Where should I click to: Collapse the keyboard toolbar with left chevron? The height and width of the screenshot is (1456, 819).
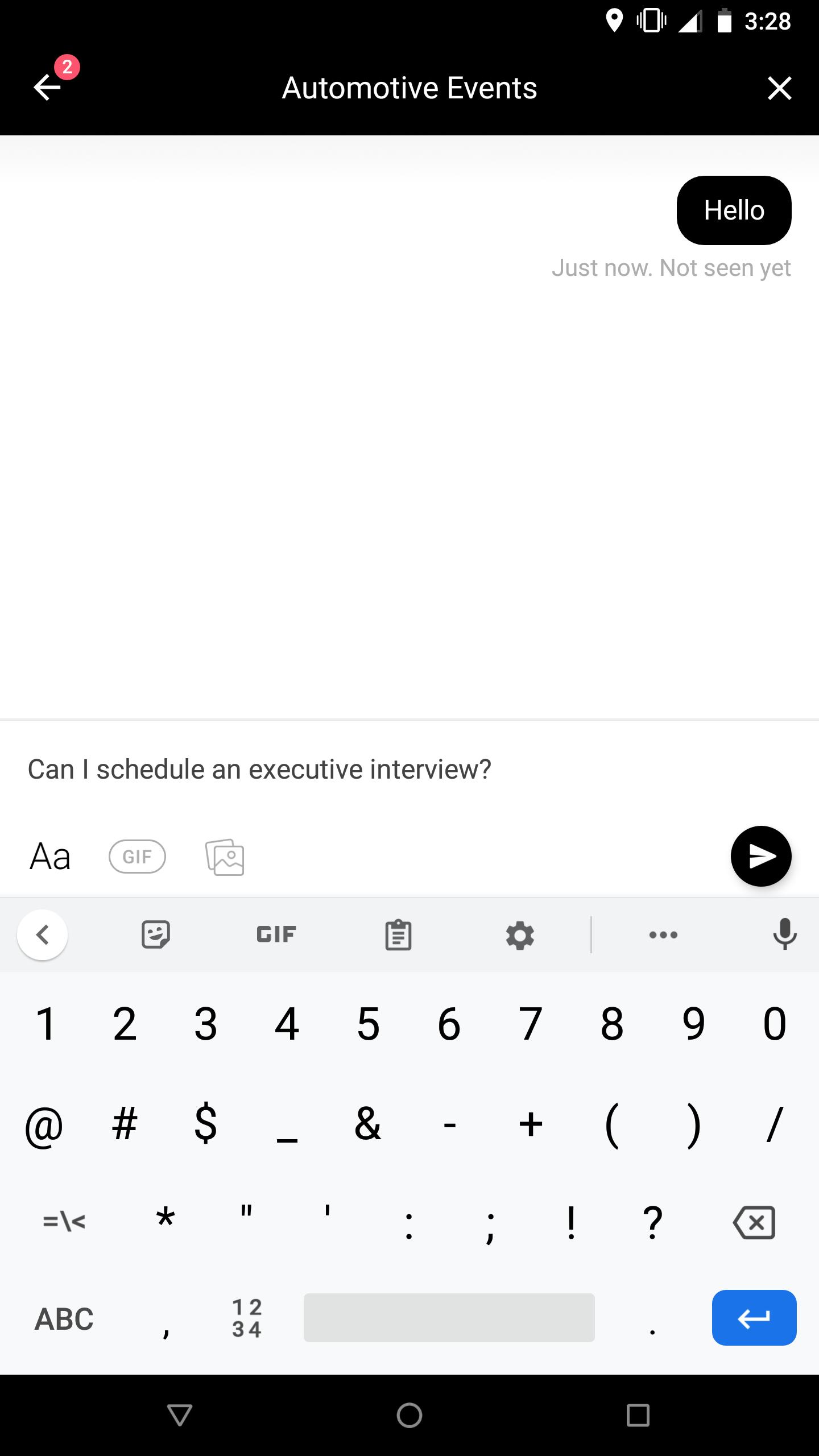[43, 934]
